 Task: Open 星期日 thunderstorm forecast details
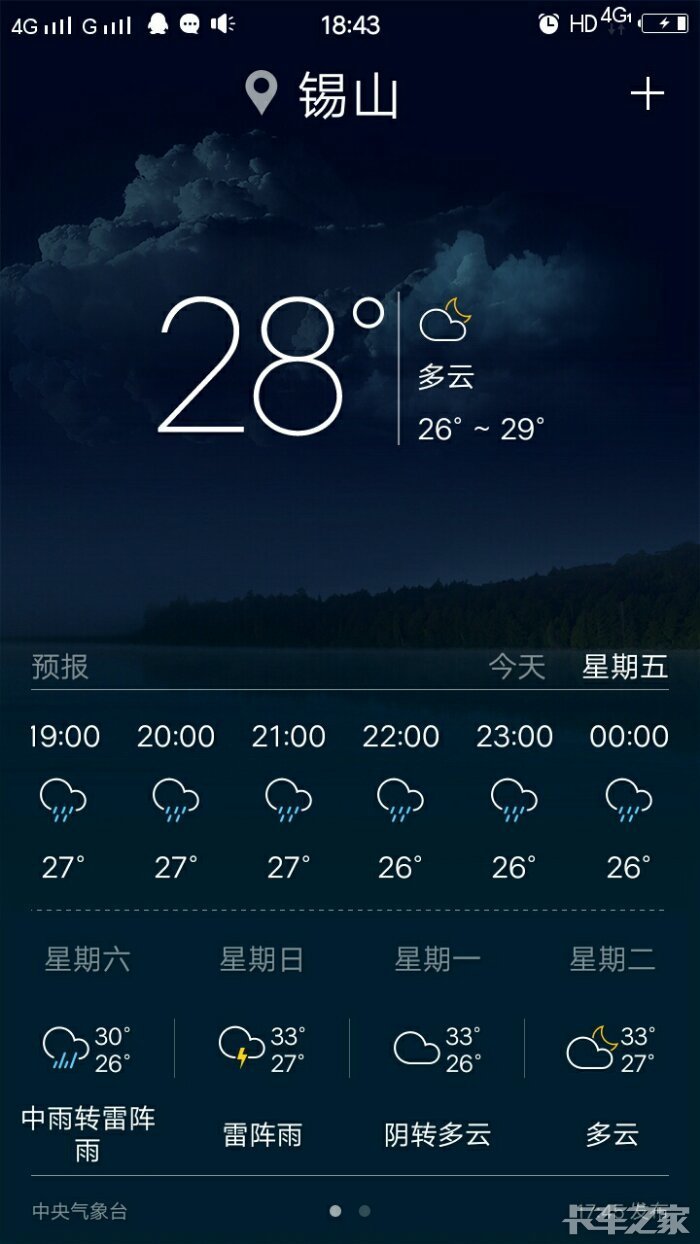262,1050
